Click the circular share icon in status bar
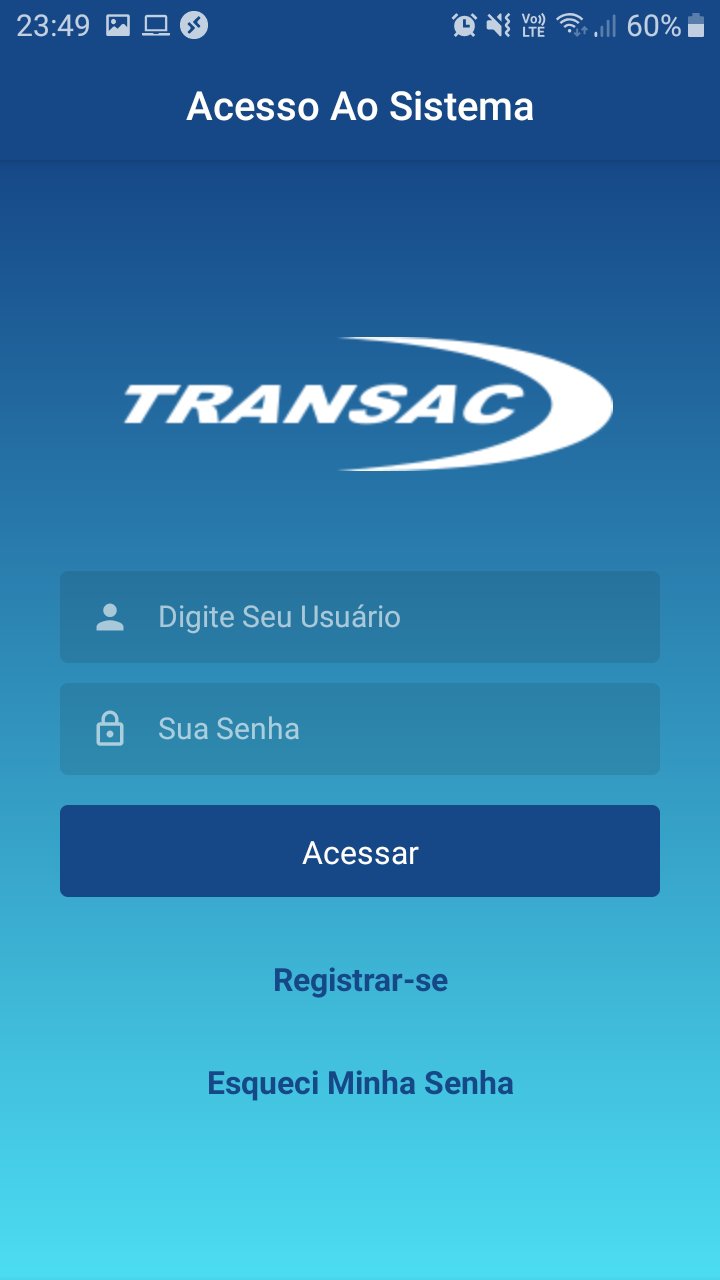 pos(191,24)
